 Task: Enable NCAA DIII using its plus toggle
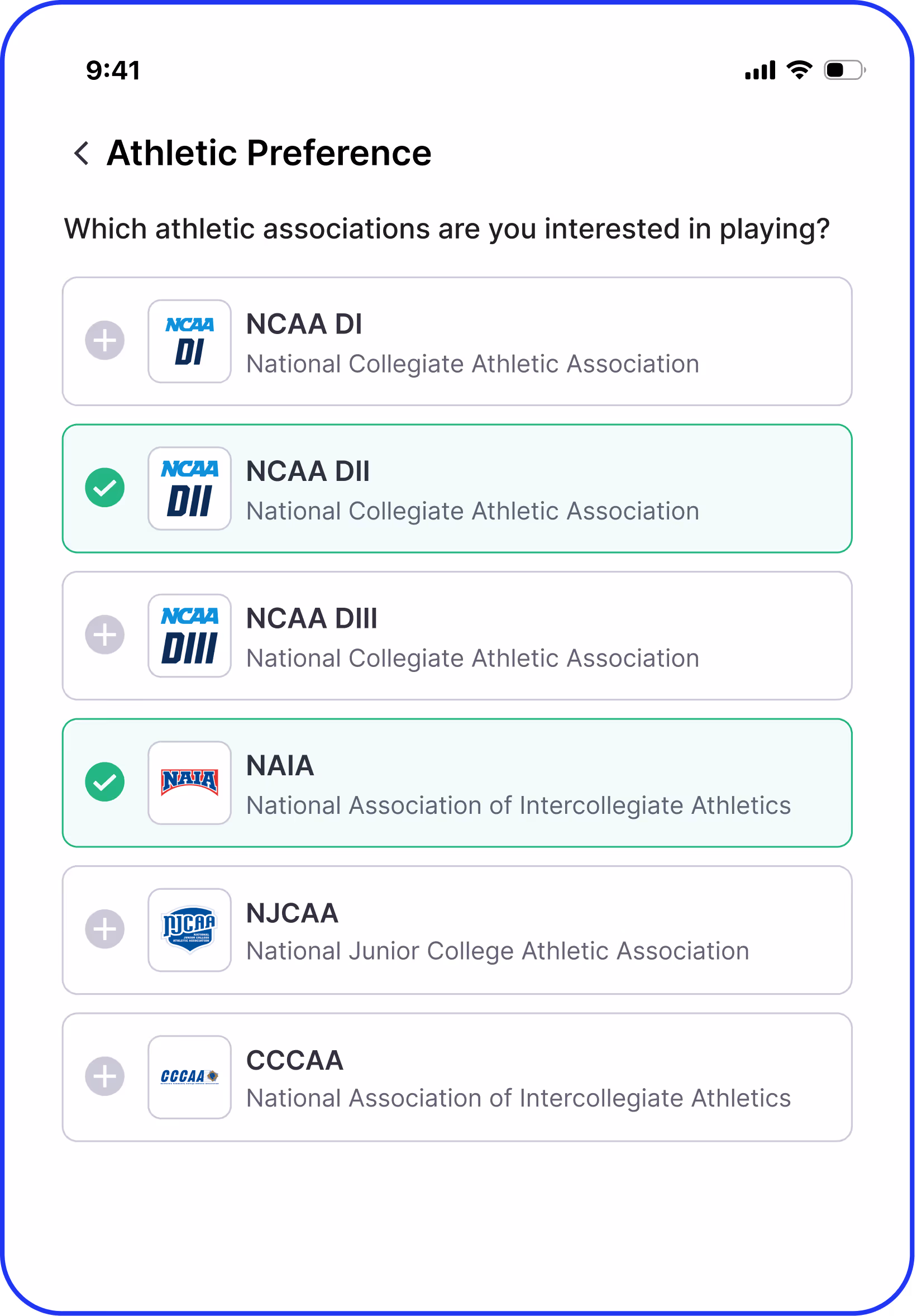click(x=105, y=635)
